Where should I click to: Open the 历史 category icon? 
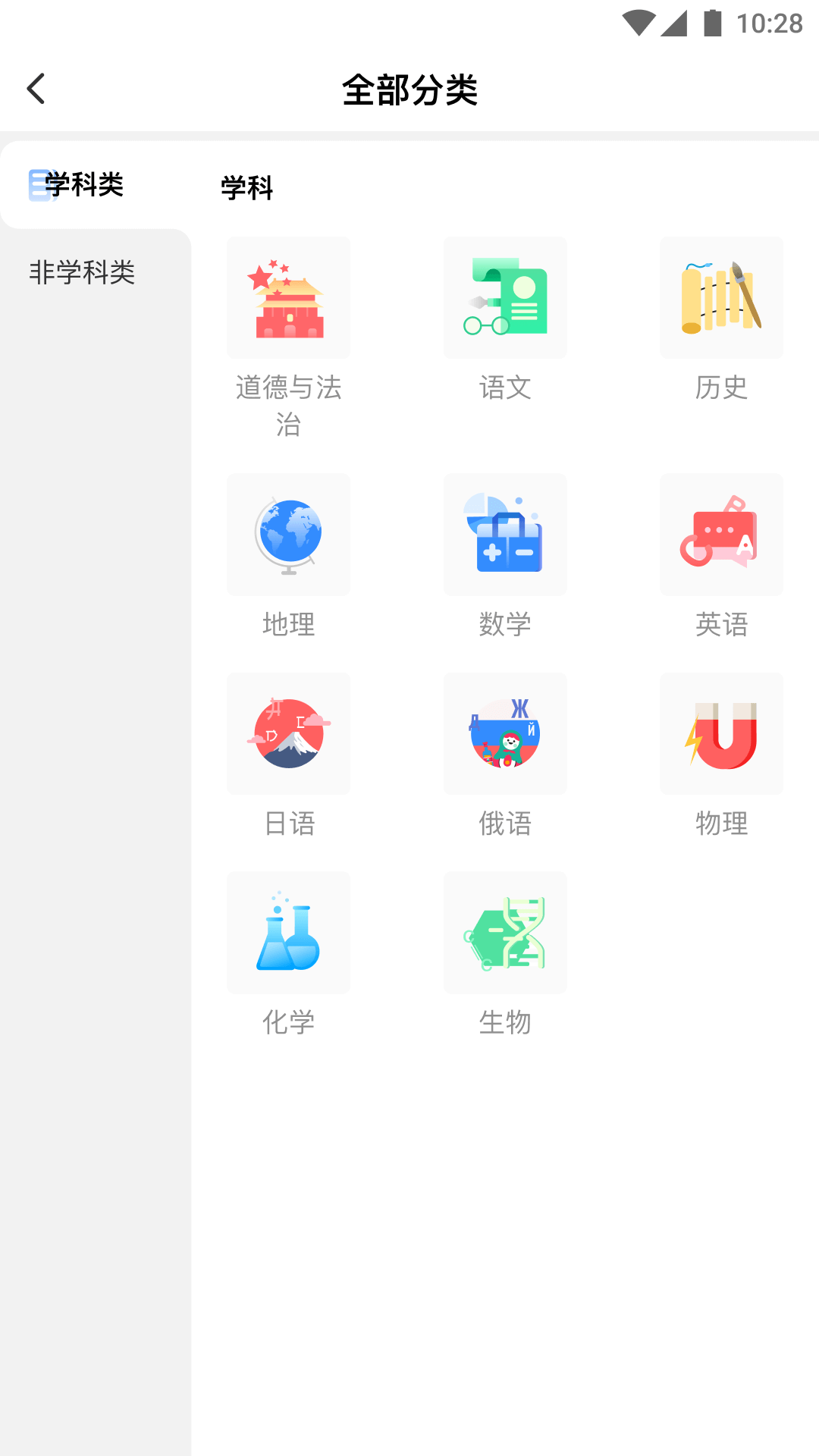(x=721, y=297)
